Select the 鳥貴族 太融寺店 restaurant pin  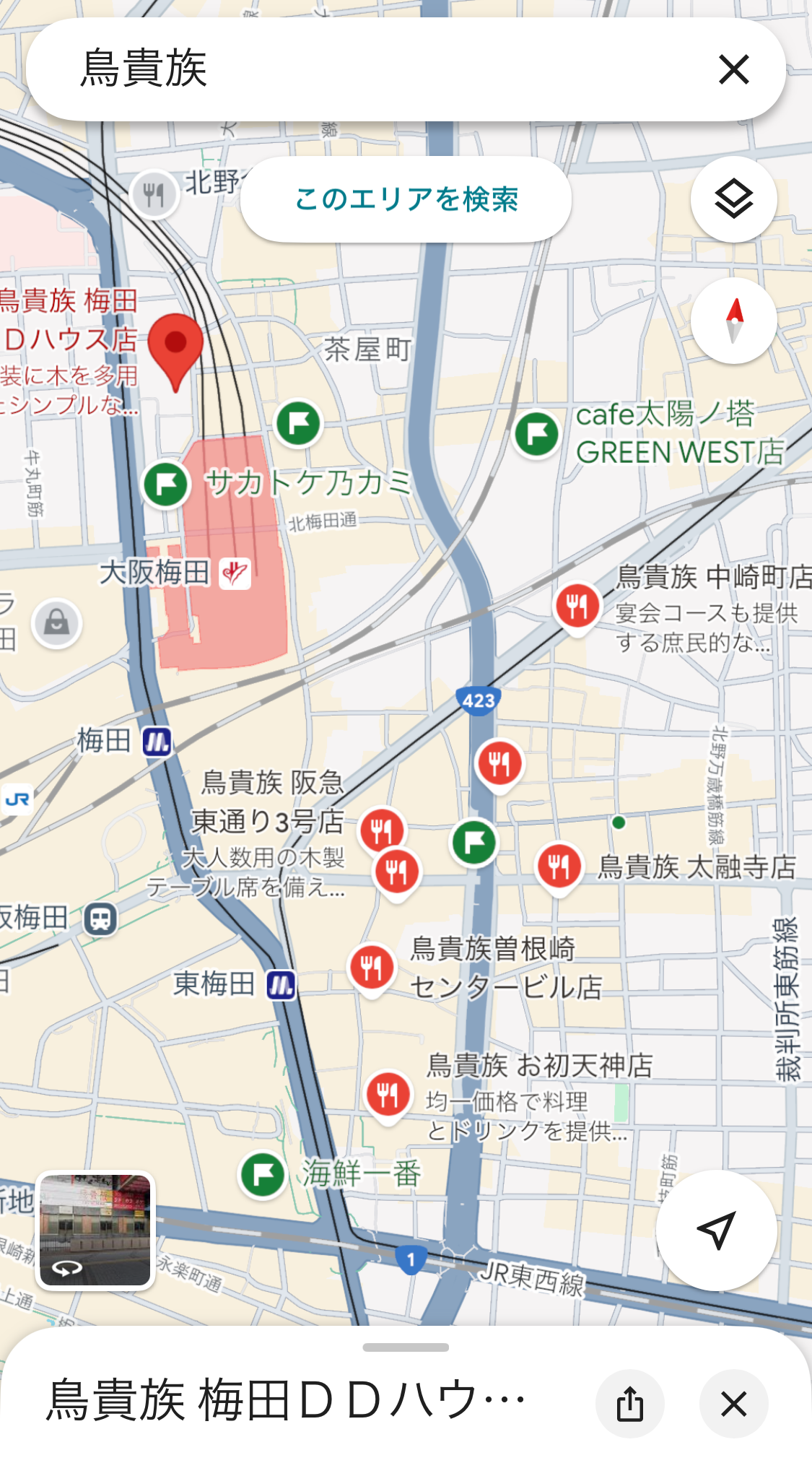click(559, 867)
